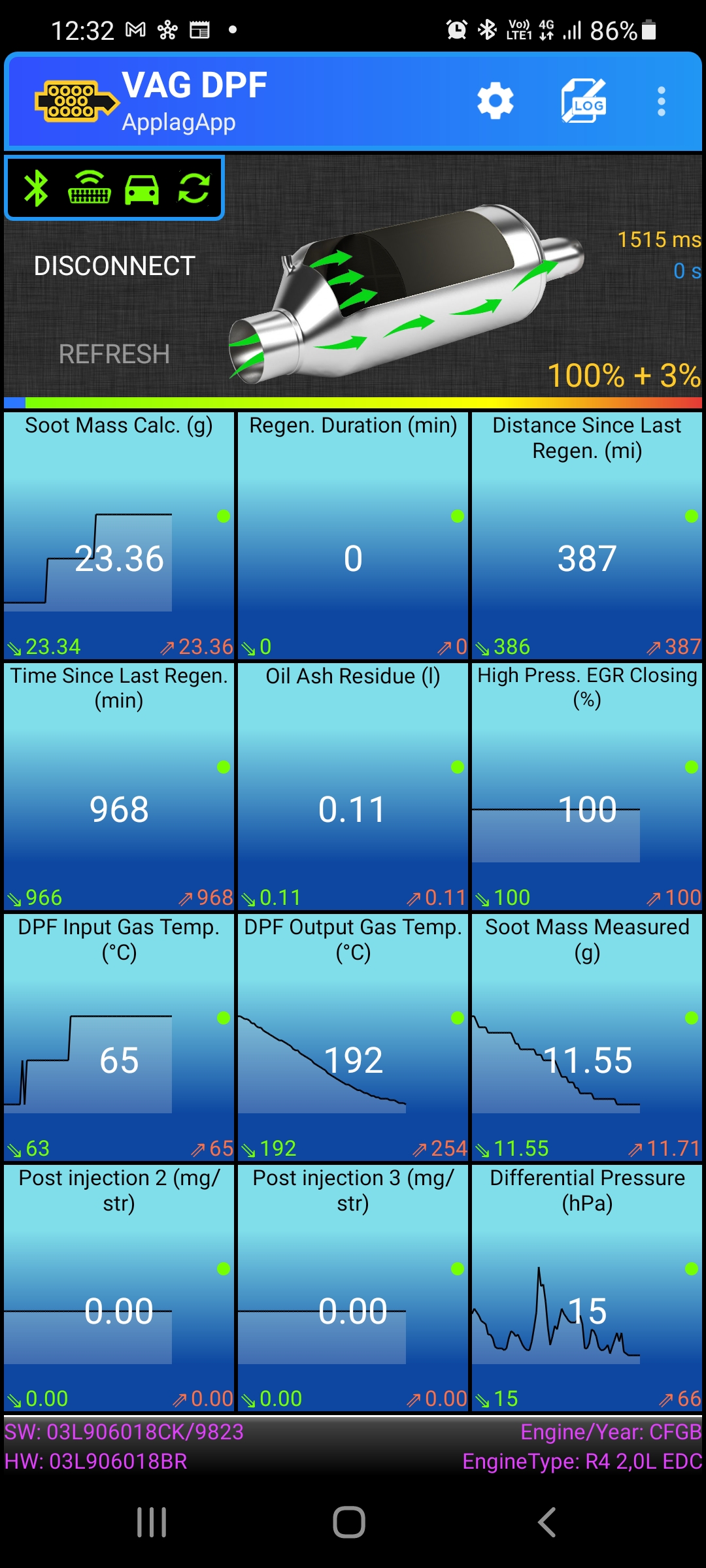Open the High Press. EGR Closing tile
Viewport: 706px width, 1568px height.
(x=587, y=787)
